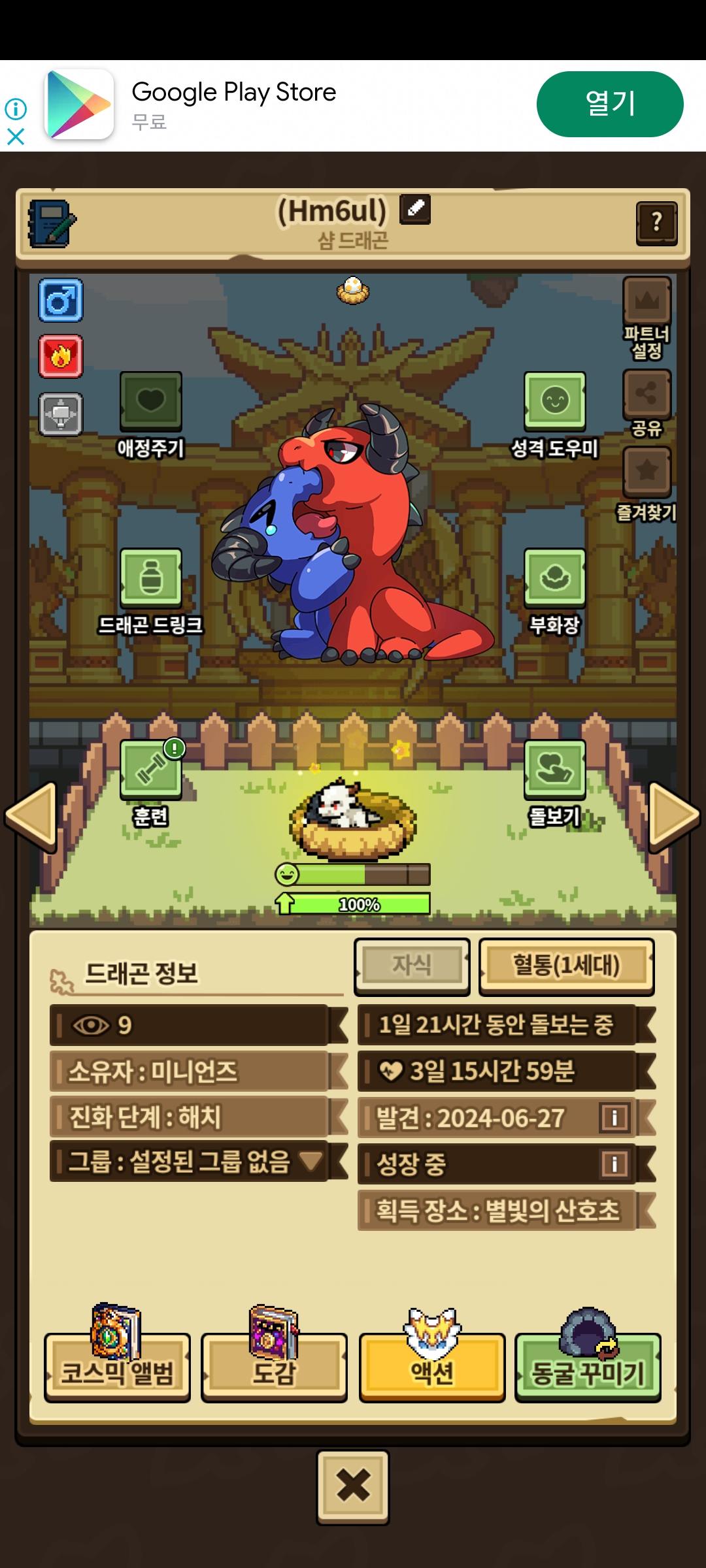Dismiss the ad banner with the X
The image size is (706, 1568).
[16, 137]
